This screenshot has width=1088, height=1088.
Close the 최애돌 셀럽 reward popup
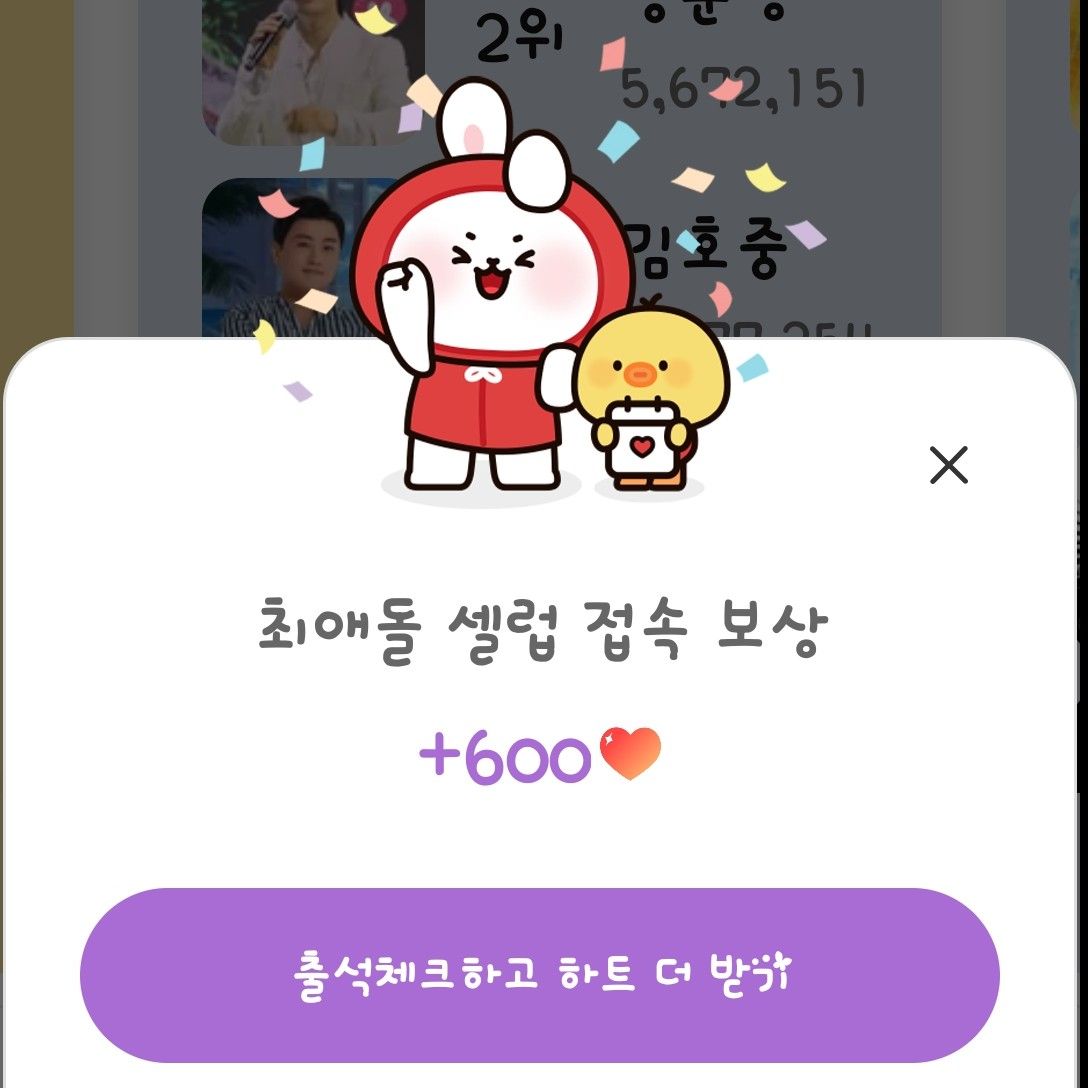coord(948,465)
